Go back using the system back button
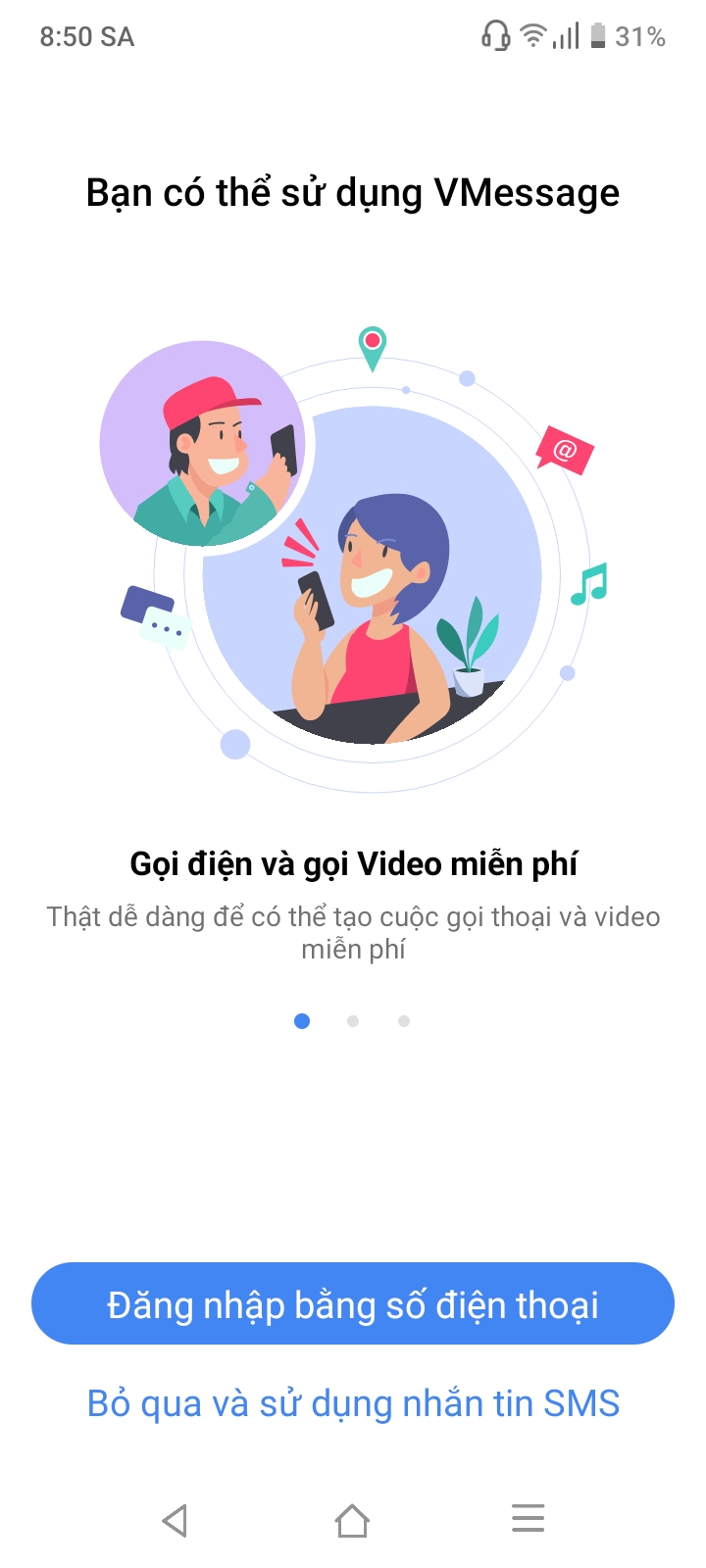 [176, 1520]
